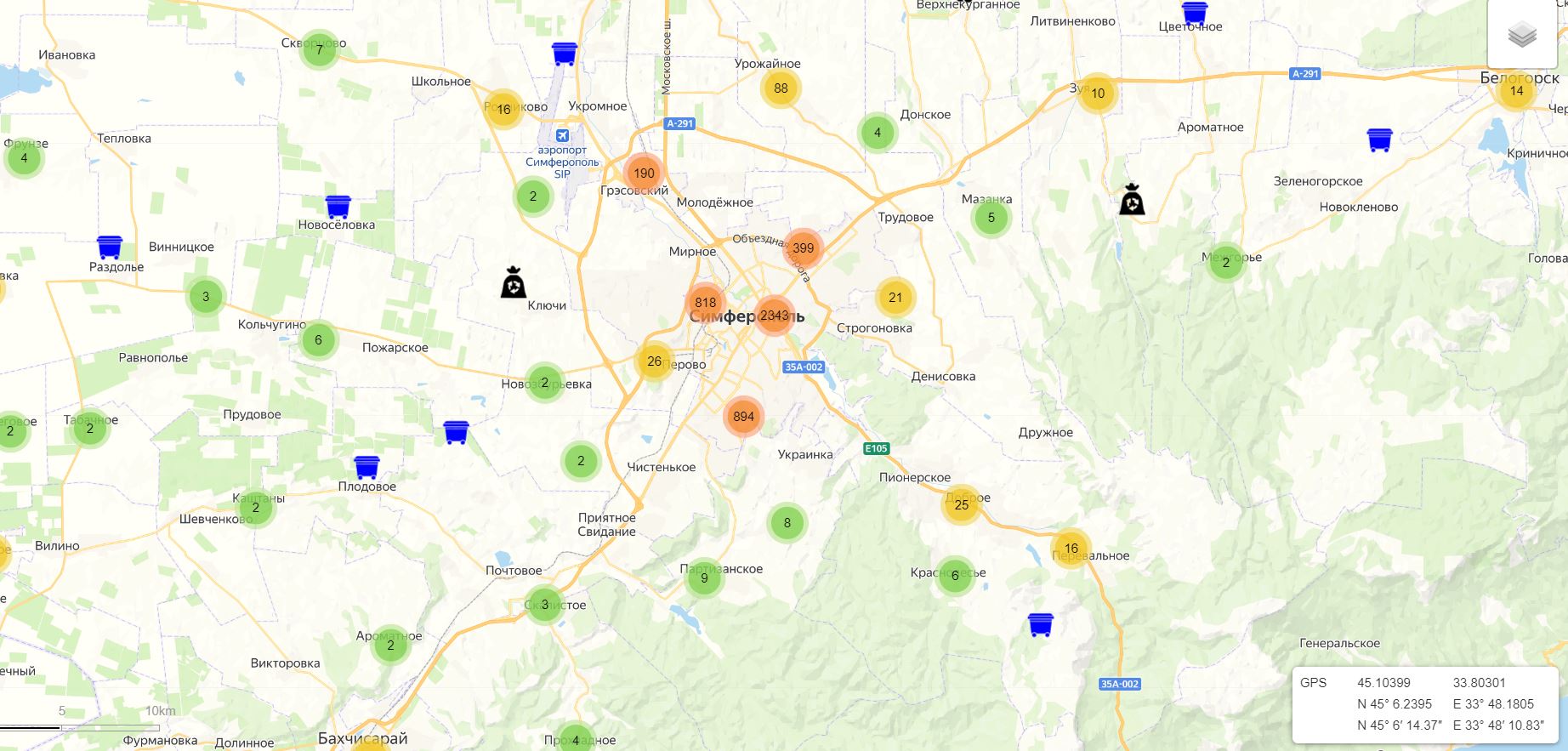Select the bin marker near Ароматное

[1379, 139]
